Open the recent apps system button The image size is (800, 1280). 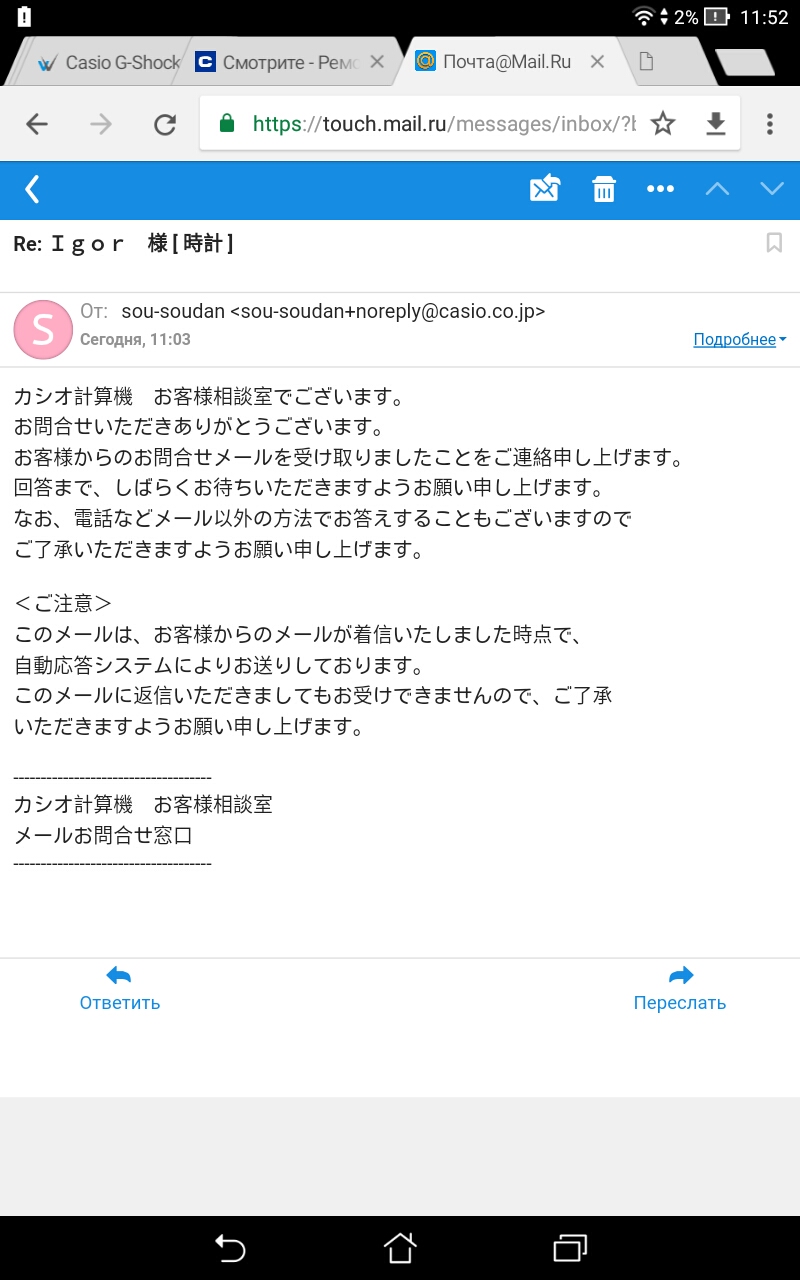tap(570, 1247)
